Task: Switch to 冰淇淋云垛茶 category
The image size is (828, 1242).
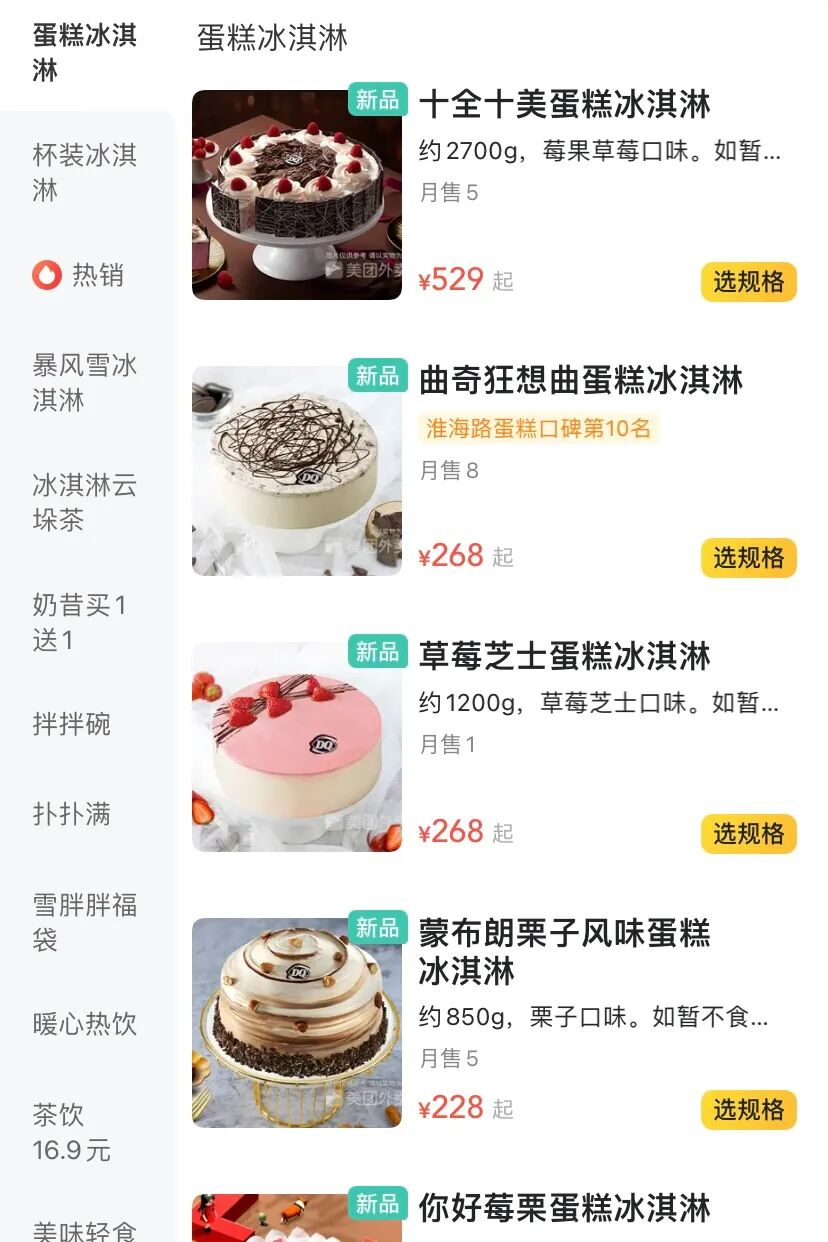Action: coord(85,503)
